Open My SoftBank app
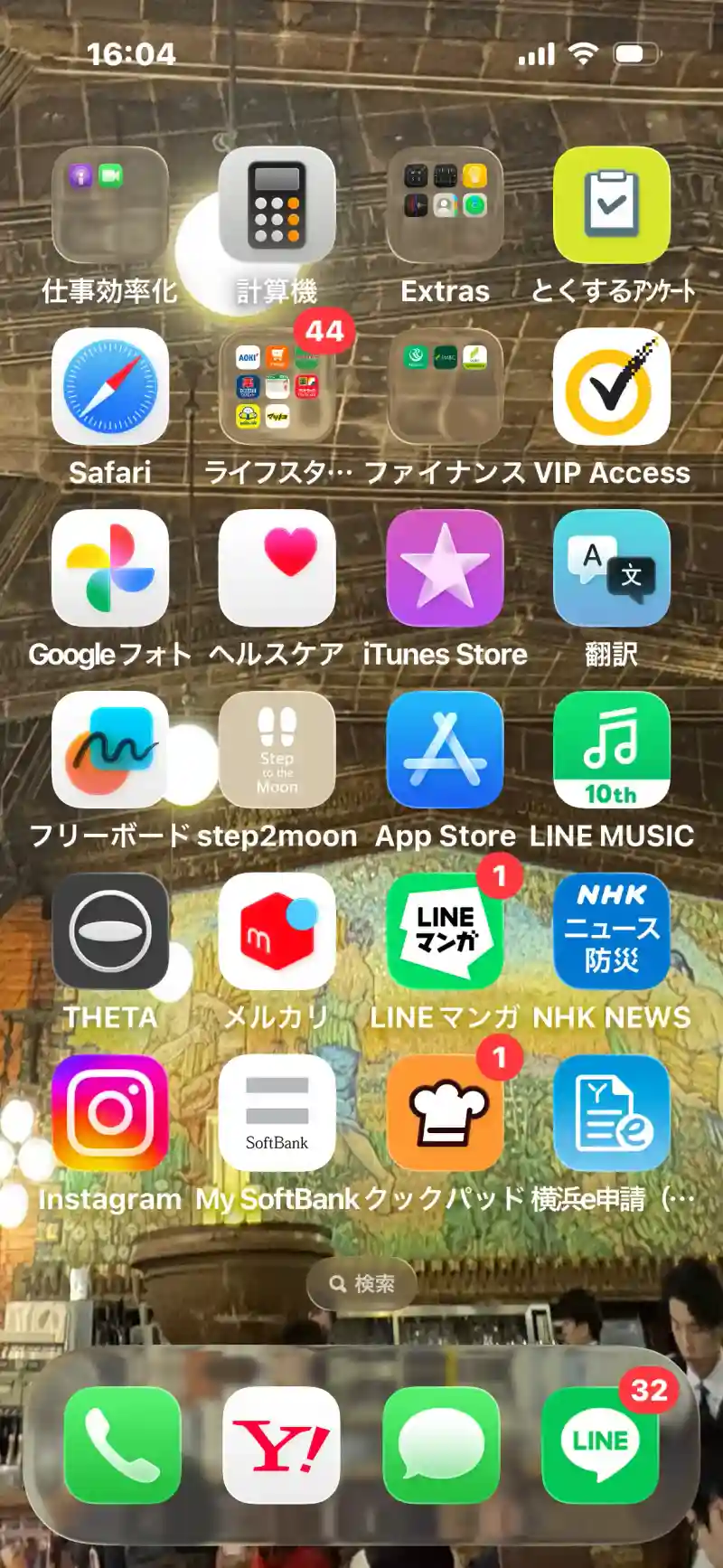This screenshot has width=723, height=1568. click(x=277, y=1113)
